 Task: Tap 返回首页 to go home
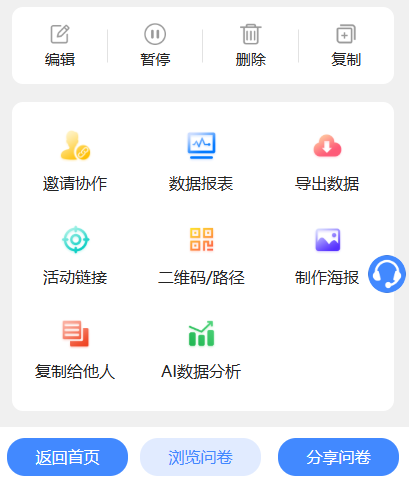tap(67, 457)
